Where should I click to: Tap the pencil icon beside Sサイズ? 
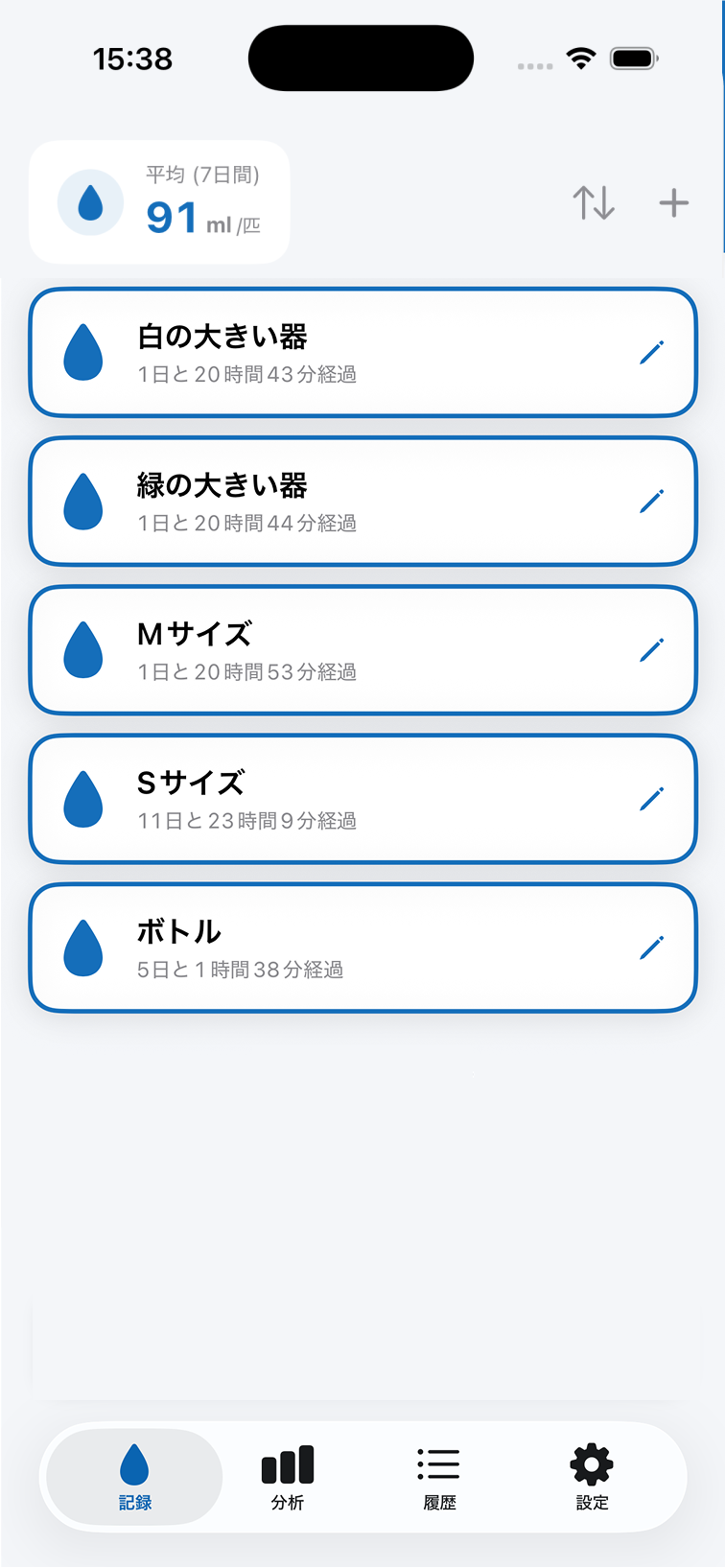click(x=651, y=799)
